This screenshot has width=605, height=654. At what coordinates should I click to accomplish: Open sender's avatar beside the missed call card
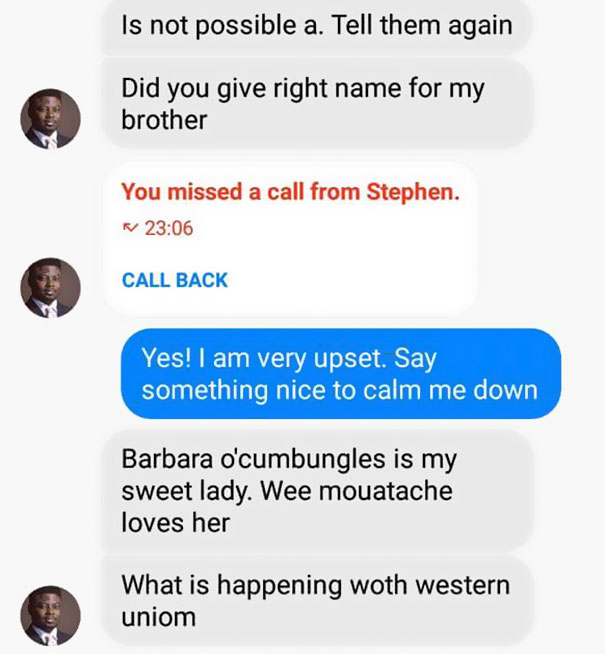50,287
